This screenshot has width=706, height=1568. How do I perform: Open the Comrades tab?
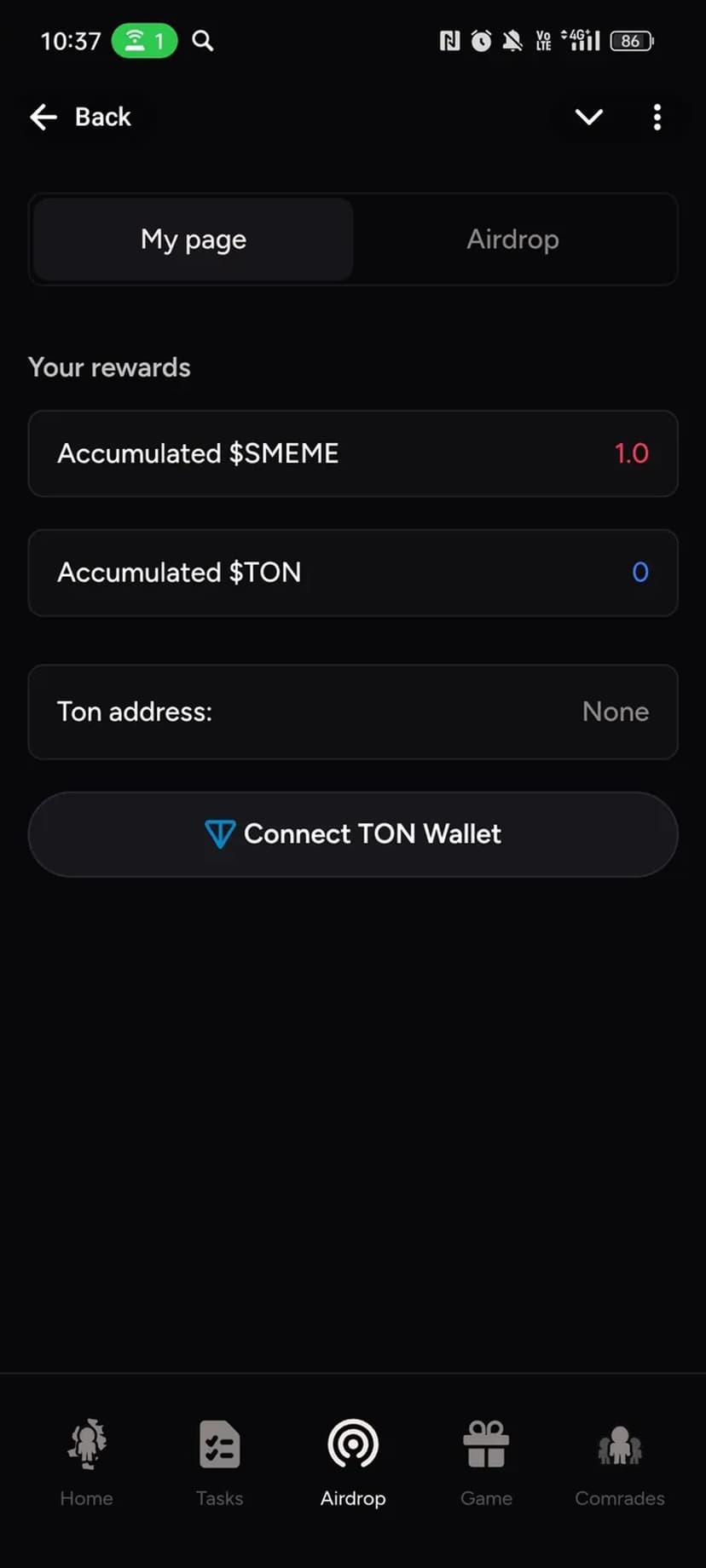pos(620,1461)
